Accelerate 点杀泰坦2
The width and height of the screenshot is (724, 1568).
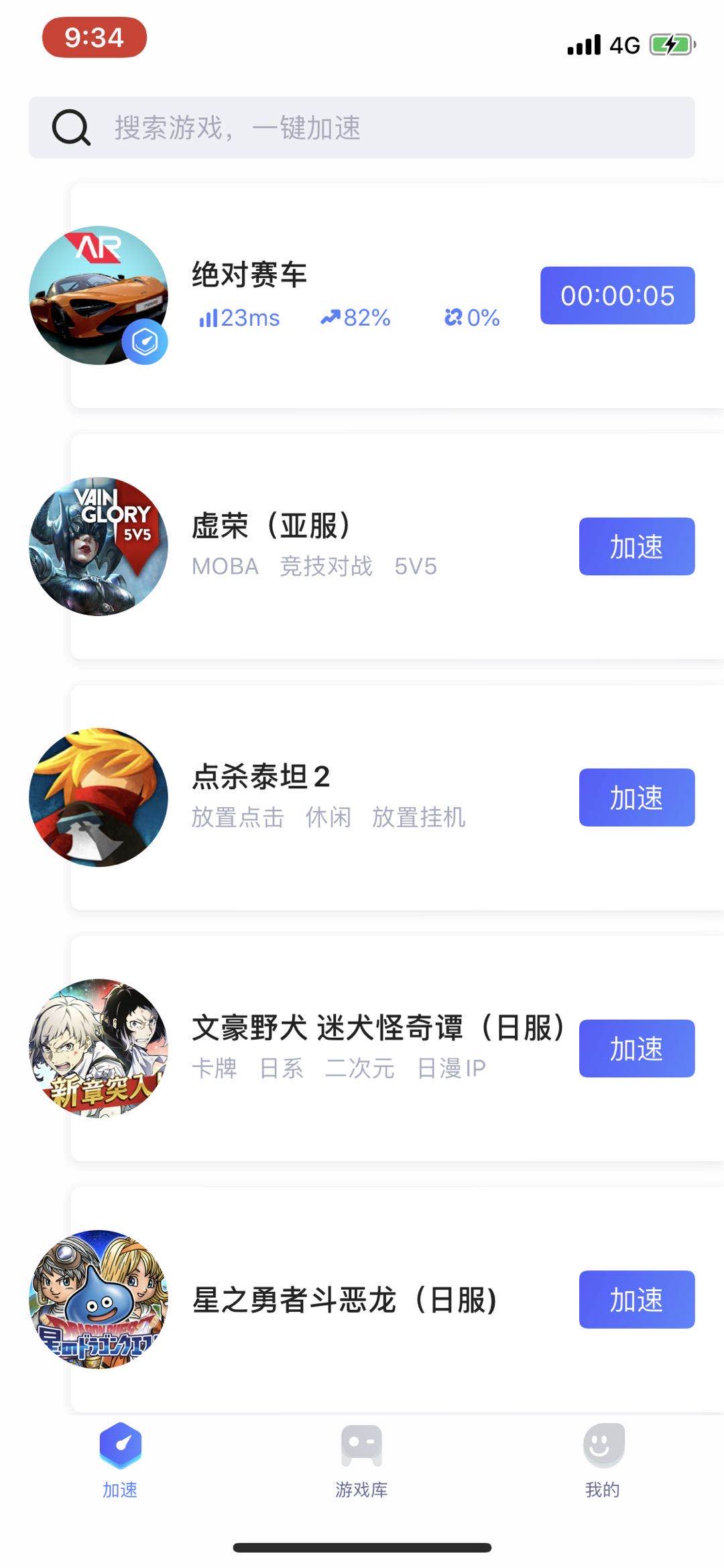(636, 797)
